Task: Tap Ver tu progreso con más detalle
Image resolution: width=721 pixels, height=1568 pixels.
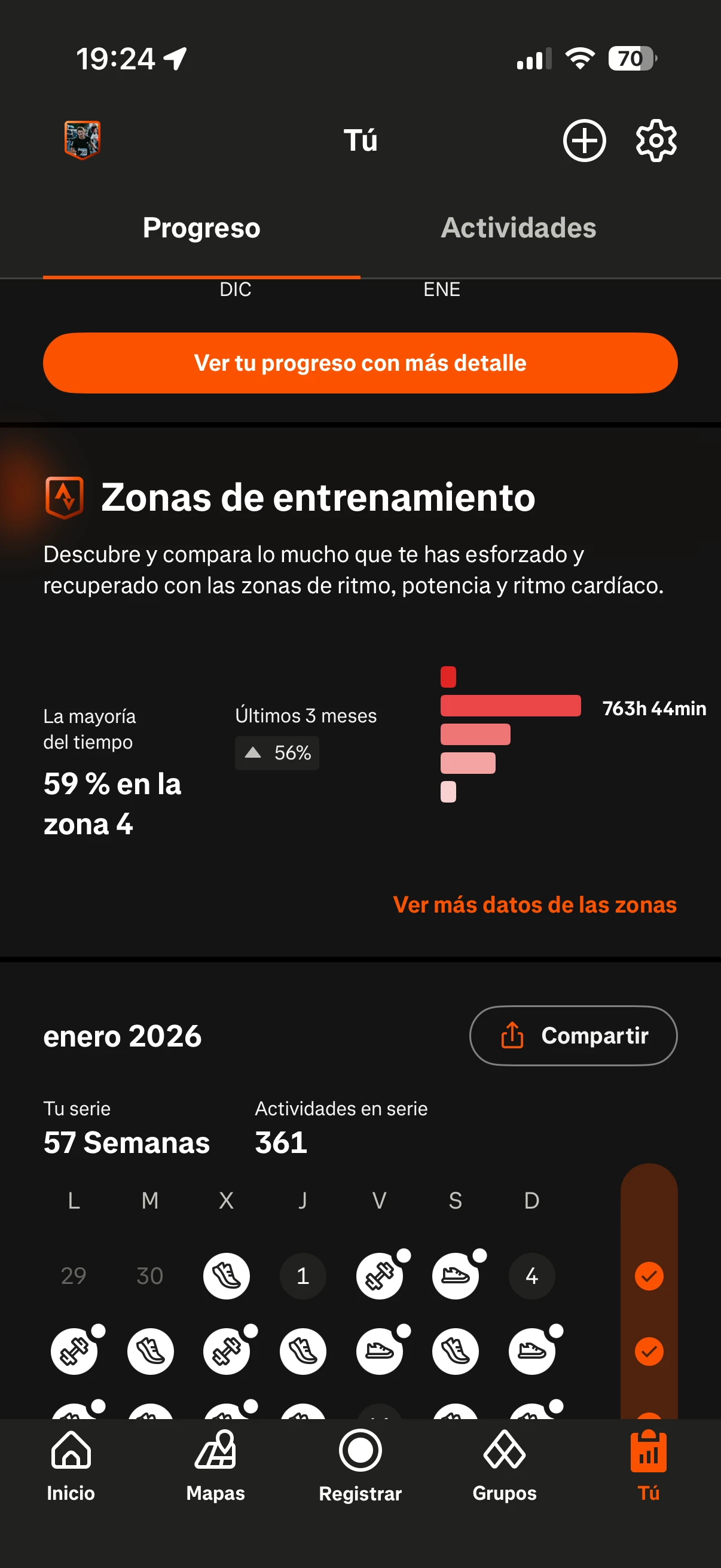Action: pyautogui.click(x=360, y=363)
